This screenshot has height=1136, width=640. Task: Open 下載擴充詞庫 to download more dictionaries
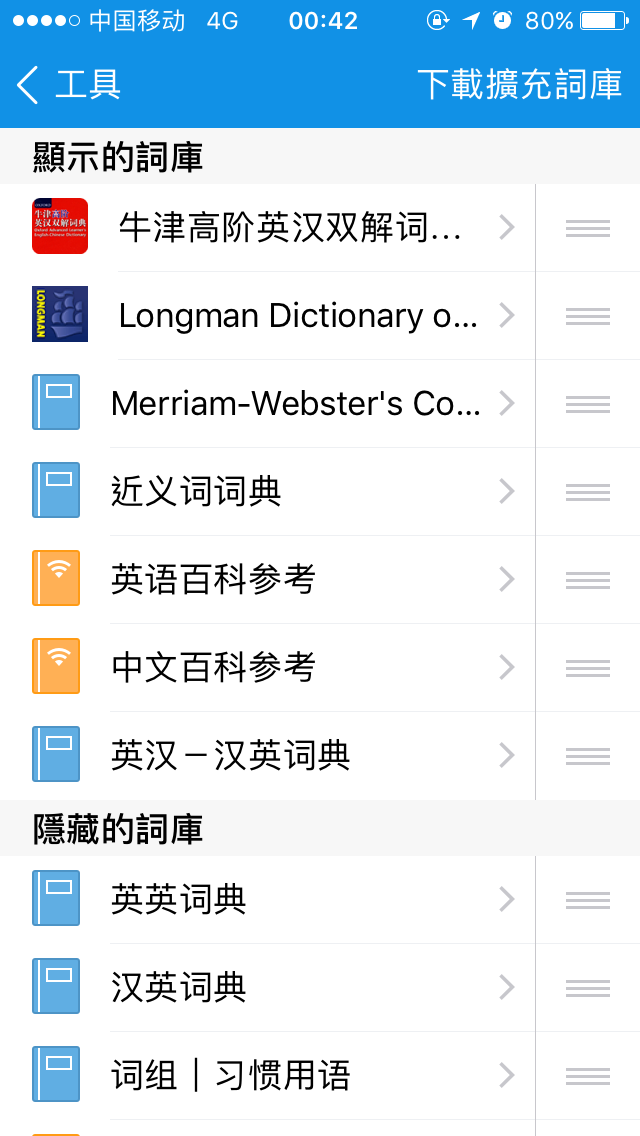pyautogui.click(x=519, y=85)
